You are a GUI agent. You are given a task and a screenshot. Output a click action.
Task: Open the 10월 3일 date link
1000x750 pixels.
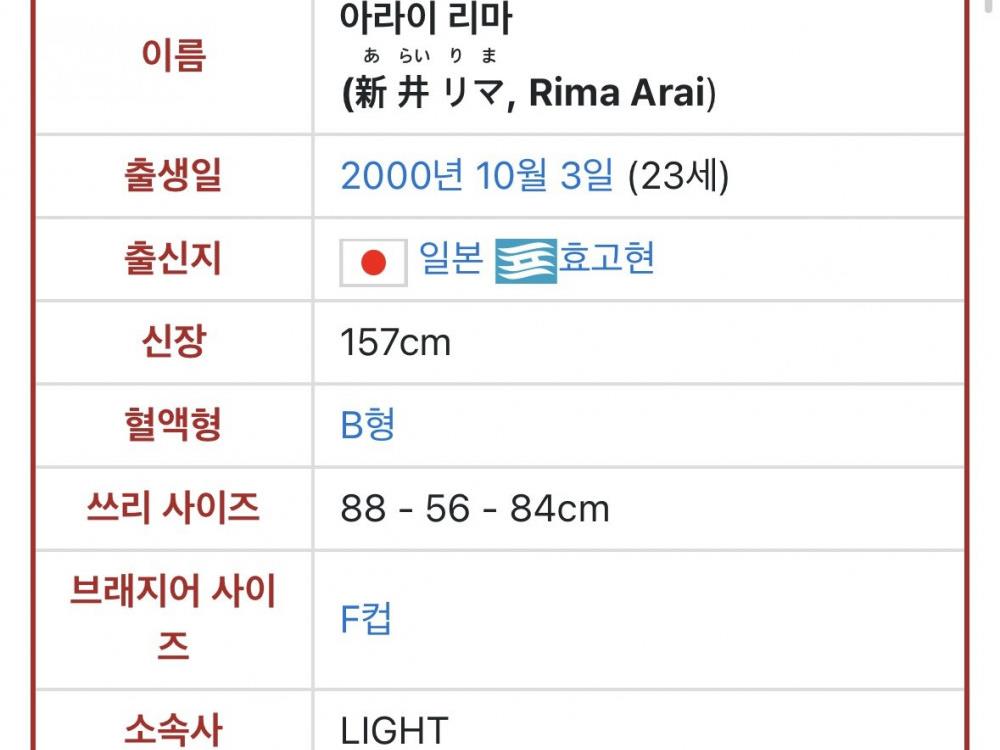point(545,176)
